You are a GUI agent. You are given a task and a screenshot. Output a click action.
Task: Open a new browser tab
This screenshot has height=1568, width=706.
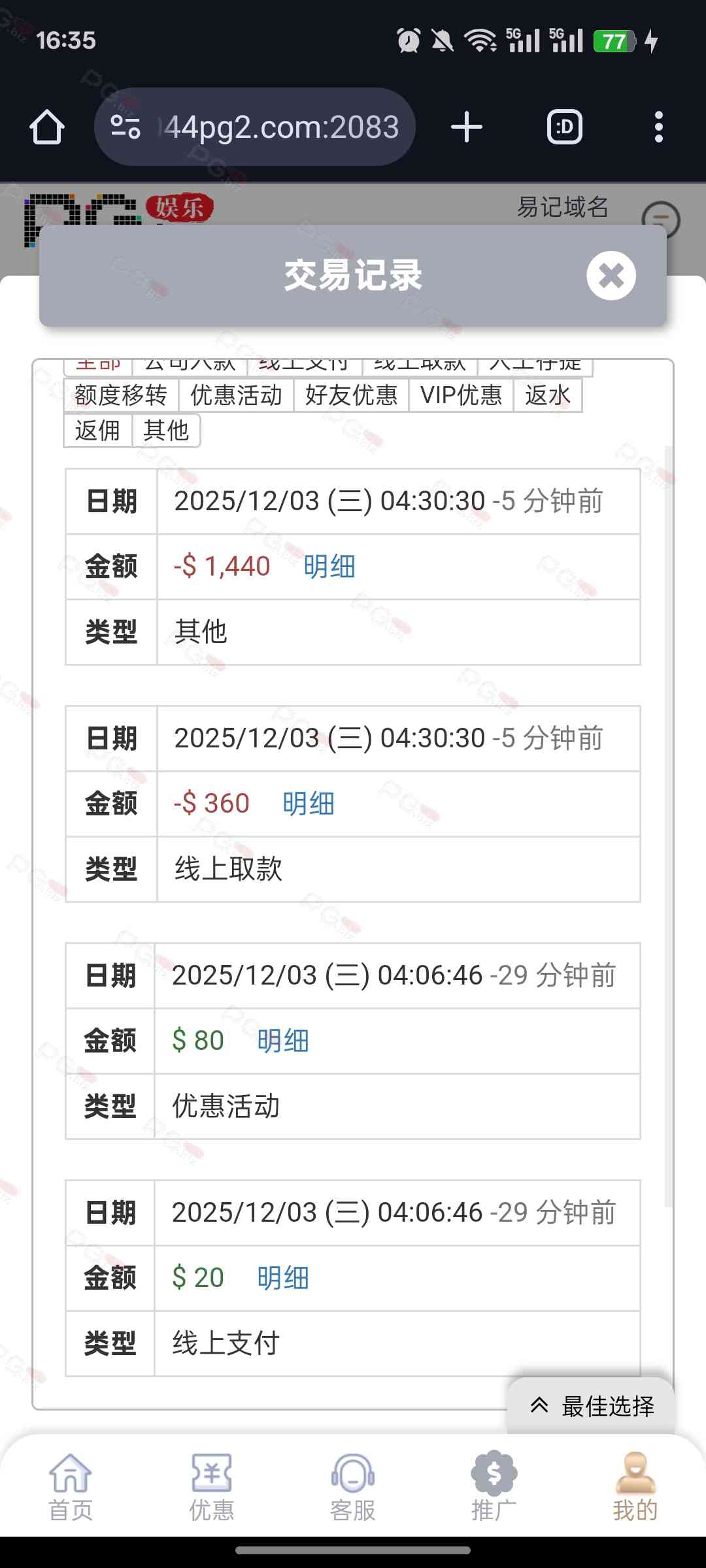(x=467, y=127)
